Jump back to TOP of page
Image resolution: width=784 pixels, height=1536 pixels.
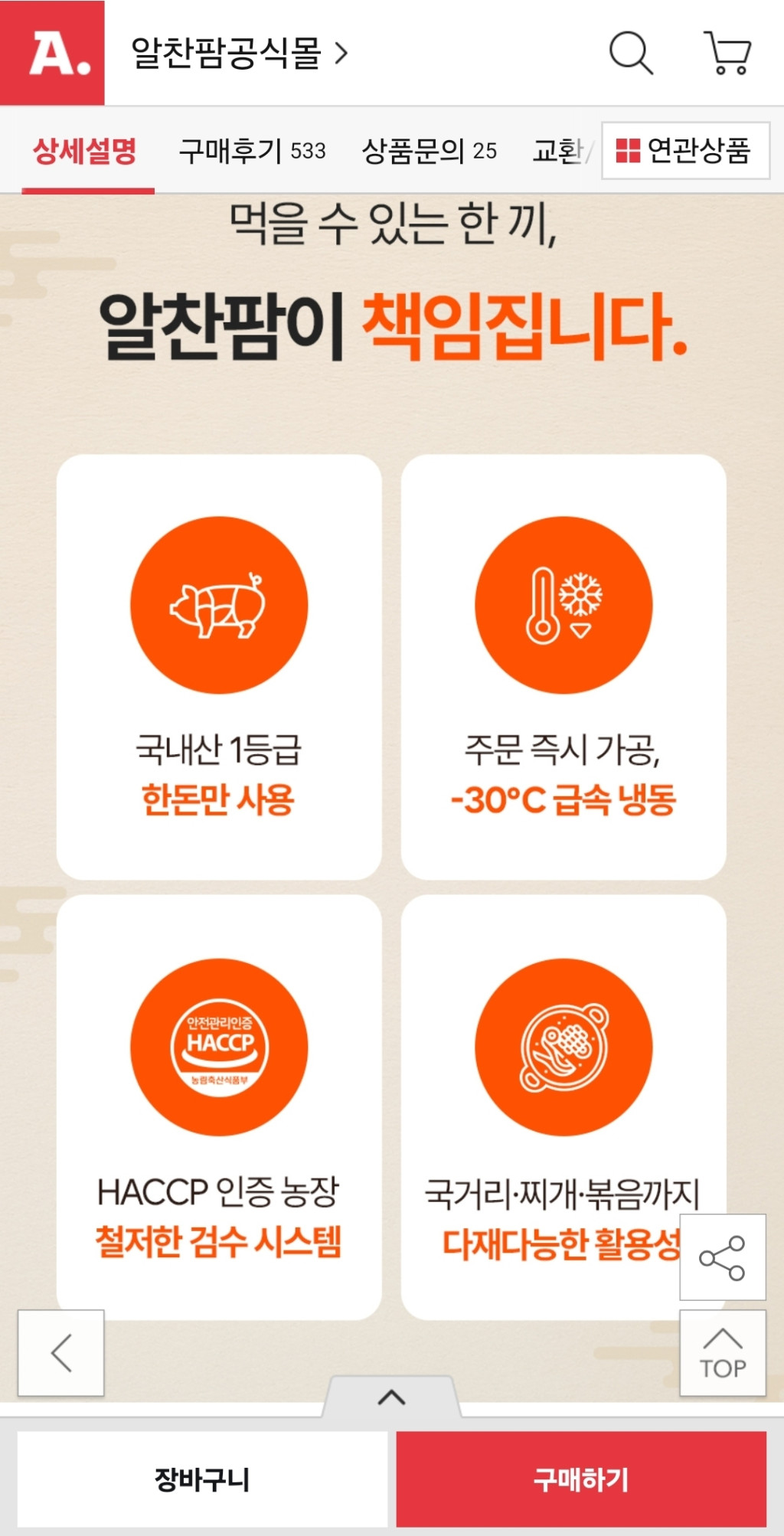pos(722,1353)
